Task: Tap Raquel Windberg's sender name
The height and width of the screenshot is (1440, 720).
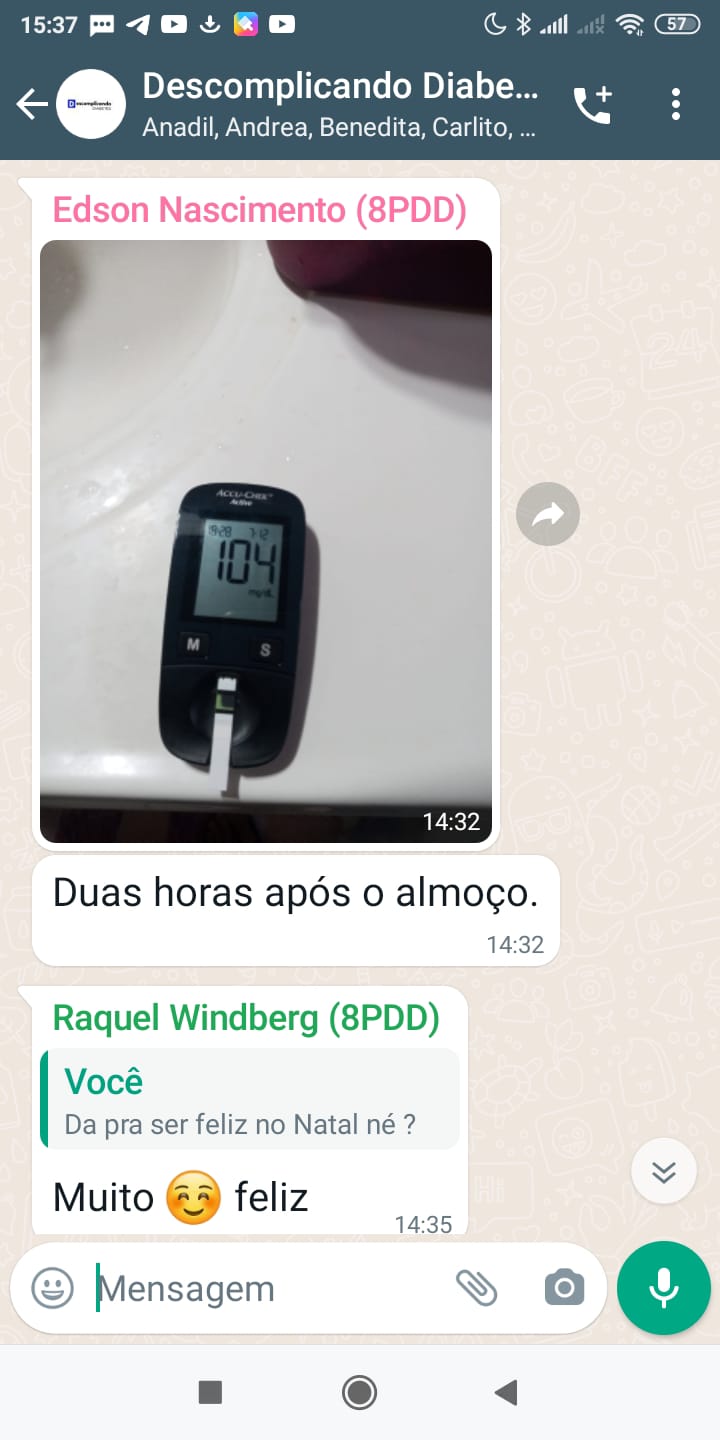Action: click(246, 1018)
